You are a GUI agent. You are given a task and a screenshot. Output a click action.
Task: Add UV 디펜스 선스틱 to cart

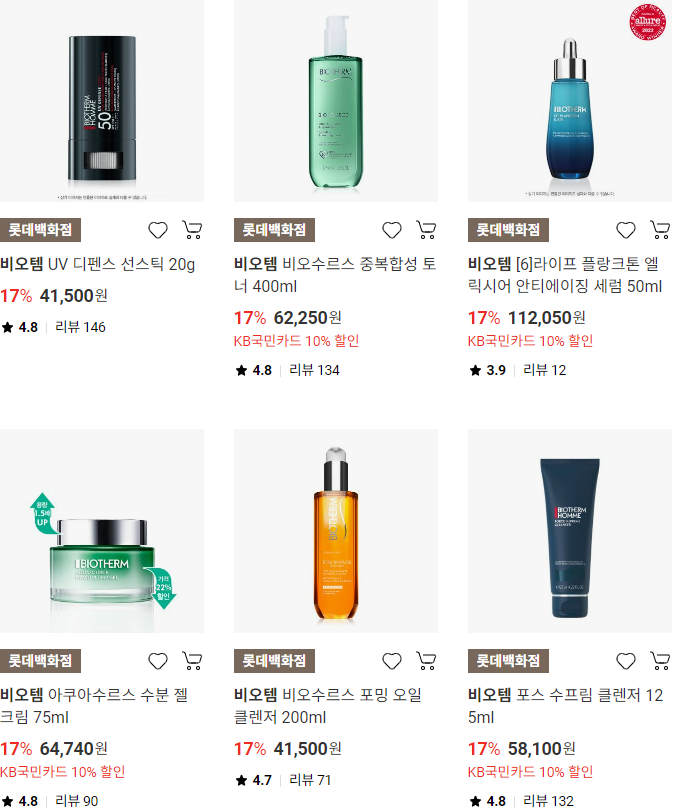point(192,230)
